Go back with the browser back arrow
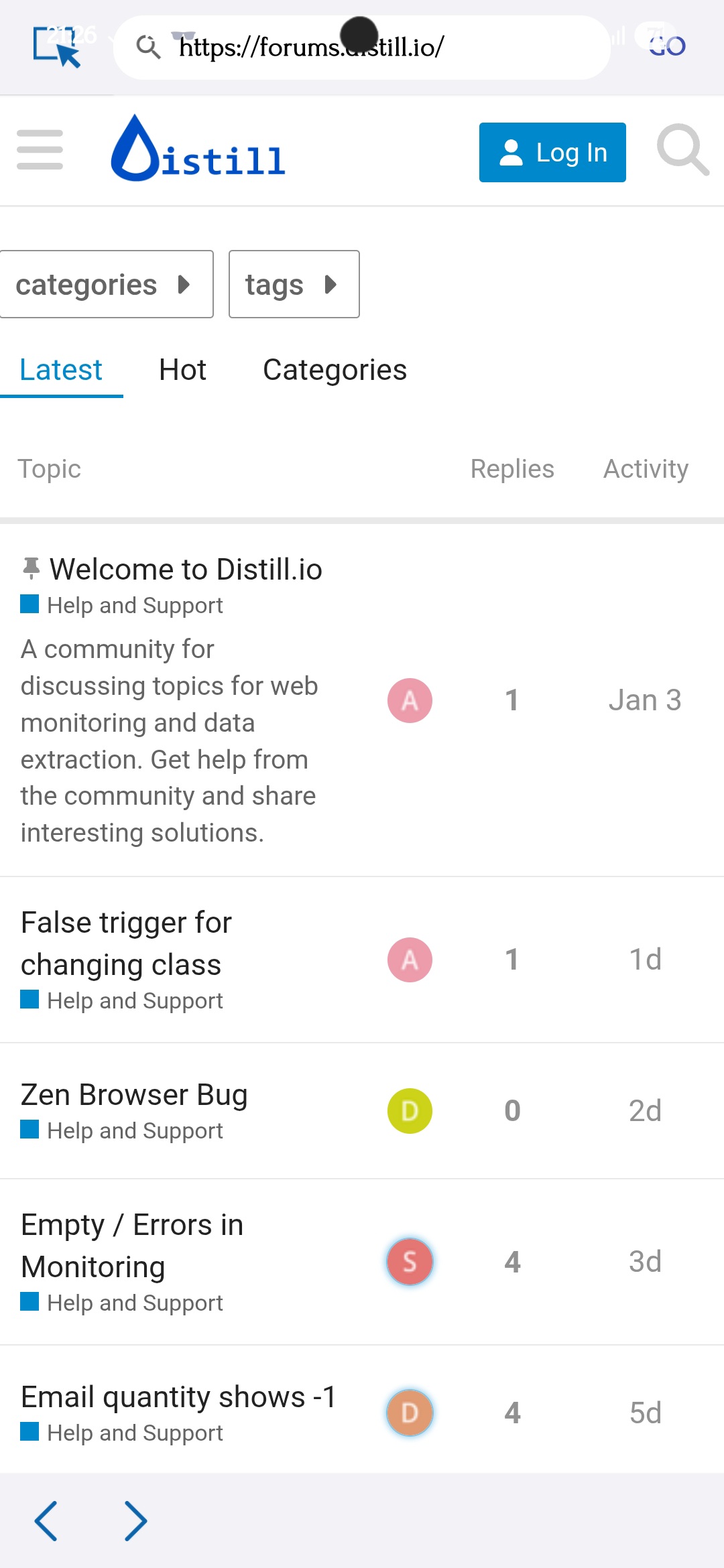724x1568 pixels. (x=46, y=1520)
